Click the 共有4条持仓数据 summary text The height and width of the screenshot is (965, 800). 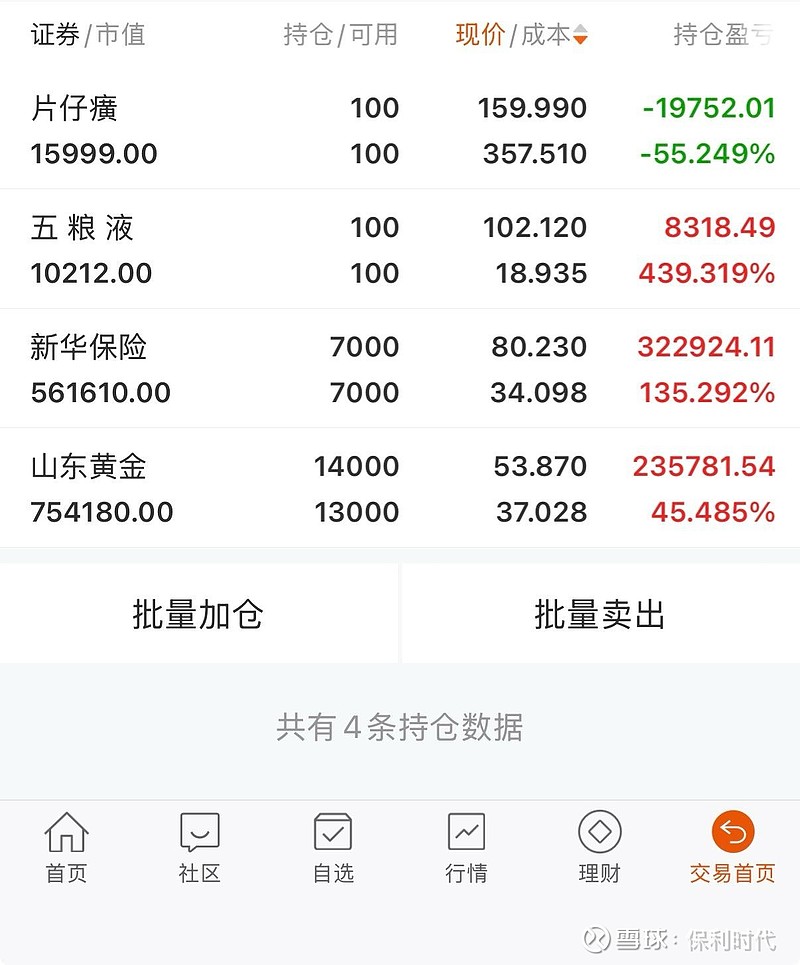pos(400,728)
